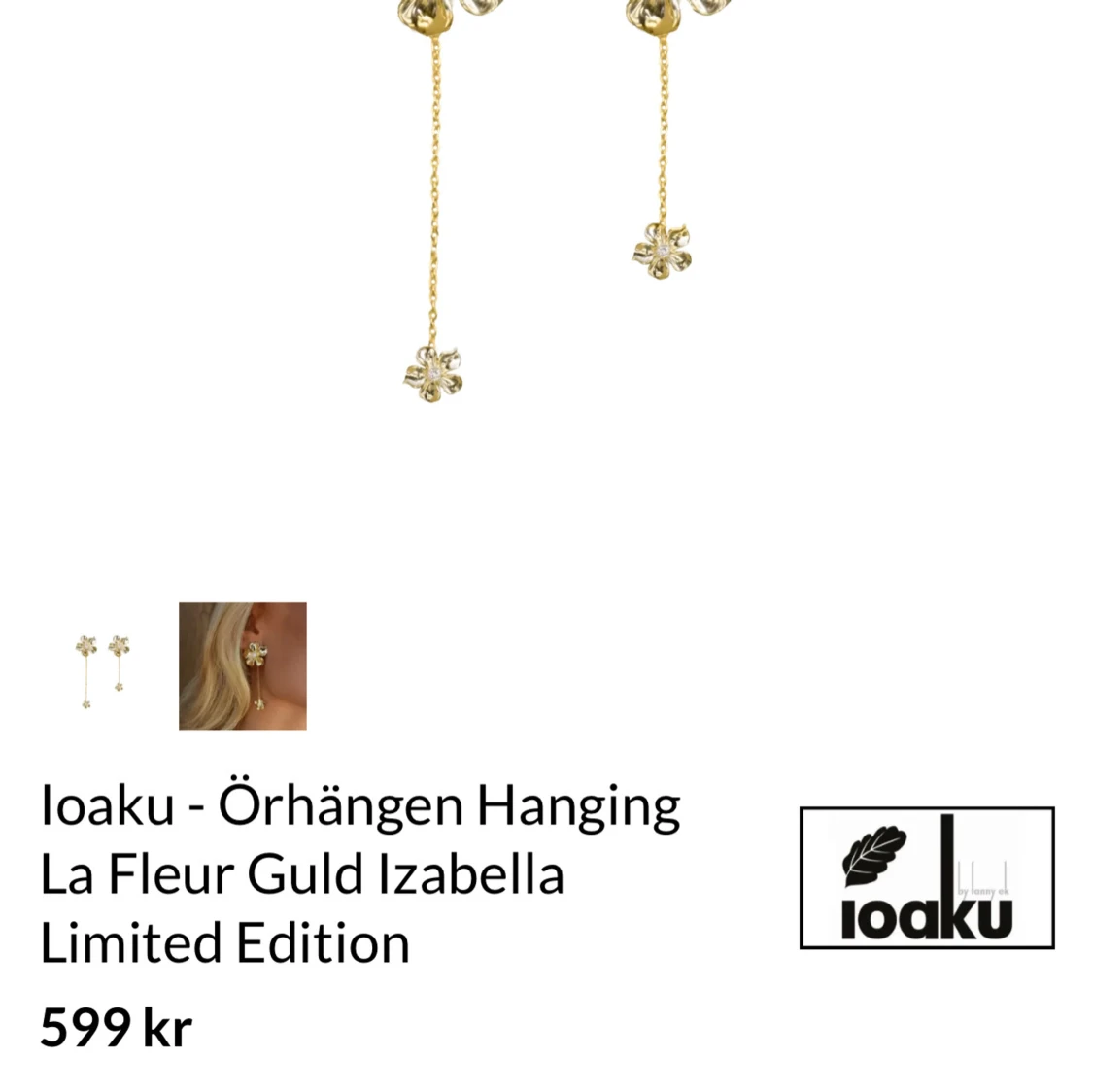This screenshot has width=1093, height=1092.
Task: View the thumbnail of earring worn on ear
Action: pos(243,666)
